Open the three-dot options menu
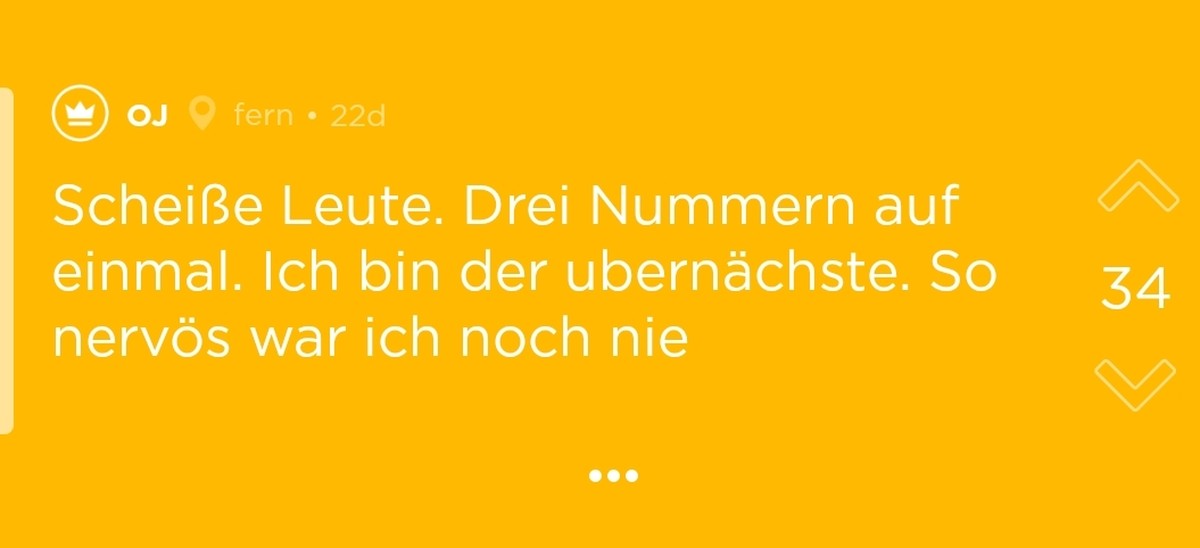 612,476
